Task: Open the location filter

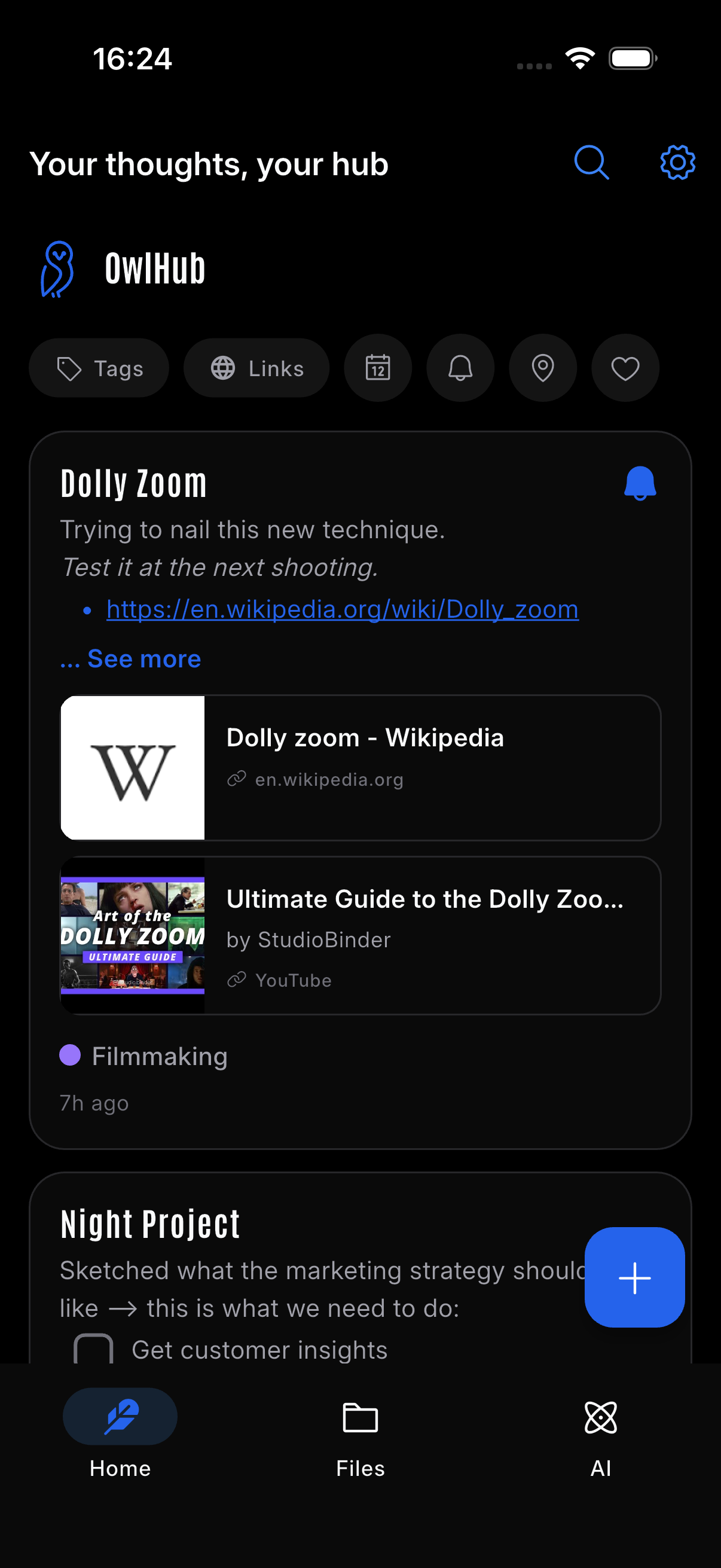Action: [x=543, y=368]
